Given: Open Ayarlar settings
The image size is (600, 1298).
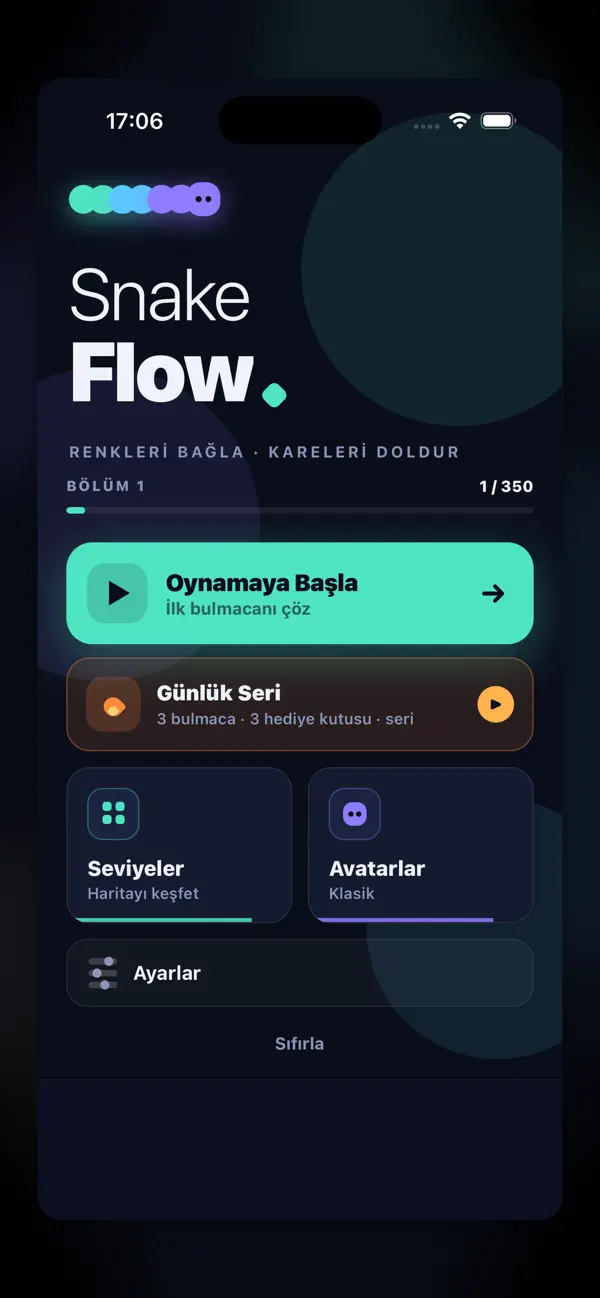Looking at the screenshot, I should pyautogui.click(x=300, y=973).
